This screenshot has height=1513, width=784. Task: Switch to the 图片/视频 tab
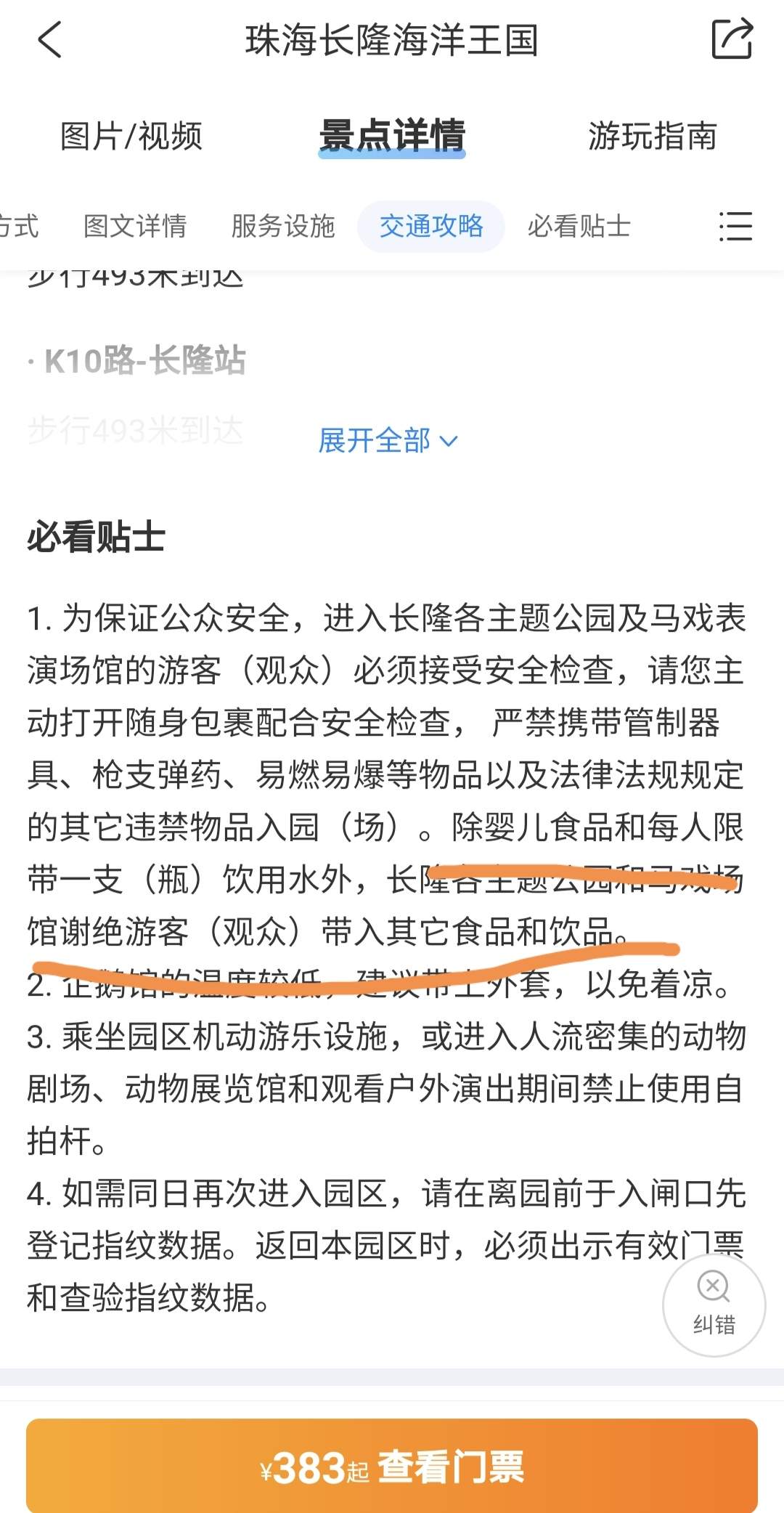point(131,136)
